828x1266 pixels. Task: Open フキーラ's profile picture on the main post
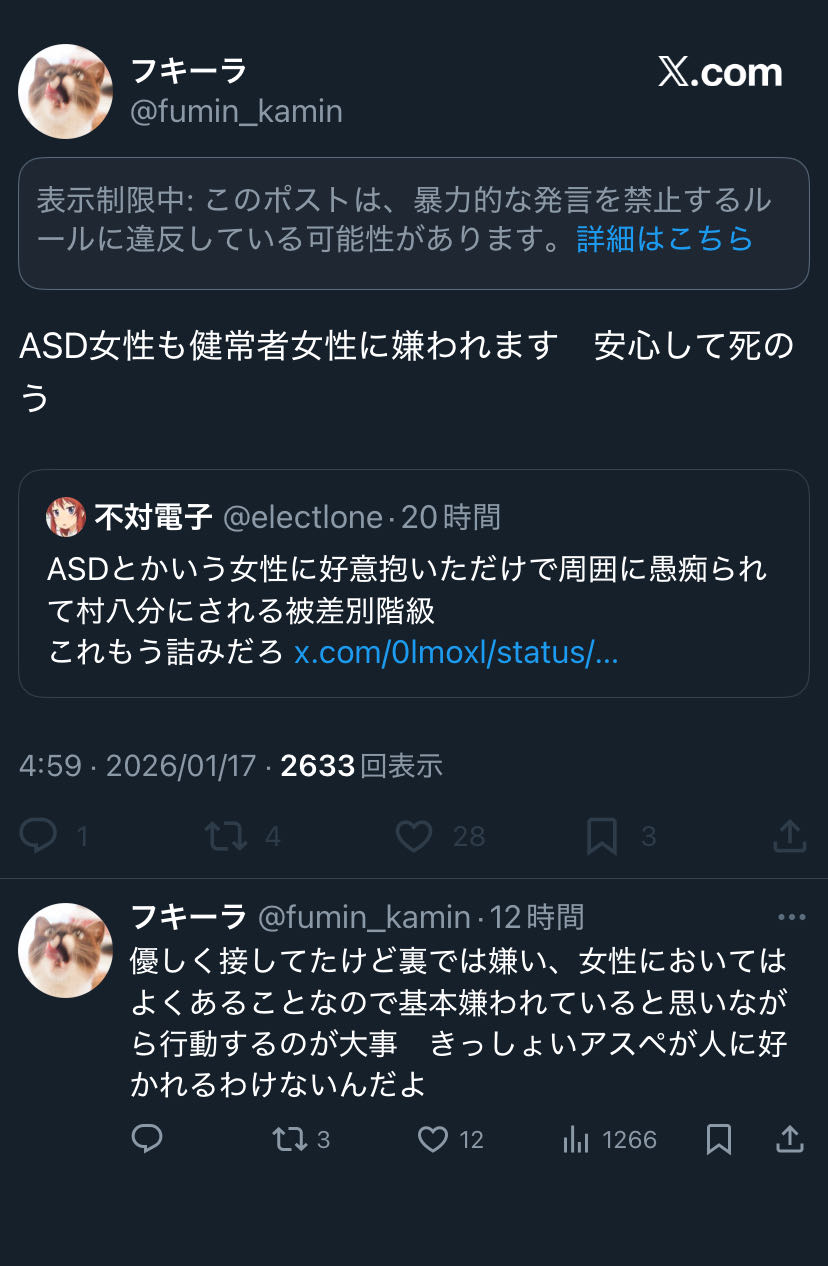pyautogui.click(x=66, y=91)
